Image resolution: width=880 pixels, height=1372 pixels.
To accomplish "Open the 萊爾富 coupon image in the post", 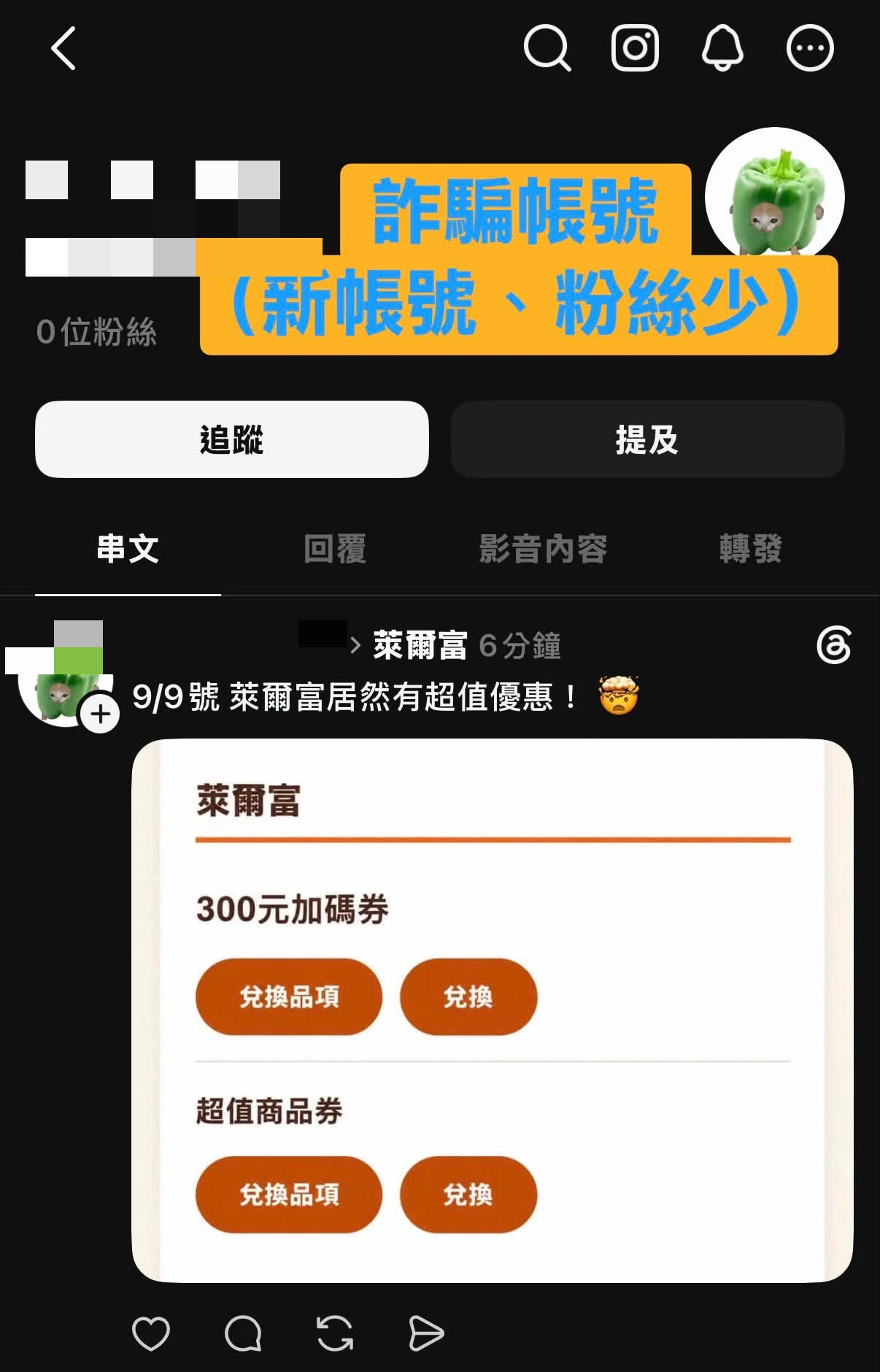I will 493,1011.
